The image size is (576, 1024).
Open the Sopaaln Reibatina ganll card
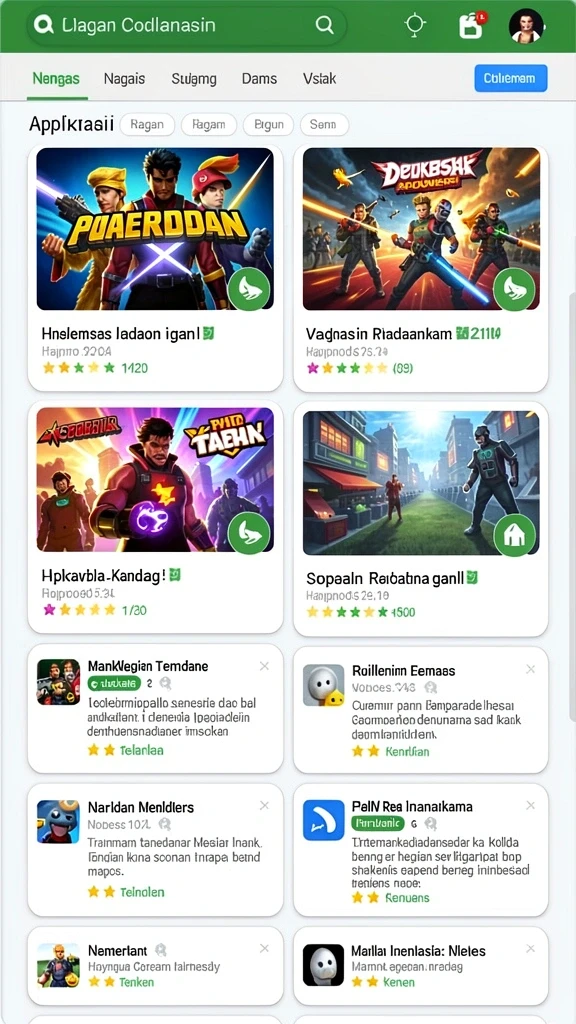tap(421, 519)
